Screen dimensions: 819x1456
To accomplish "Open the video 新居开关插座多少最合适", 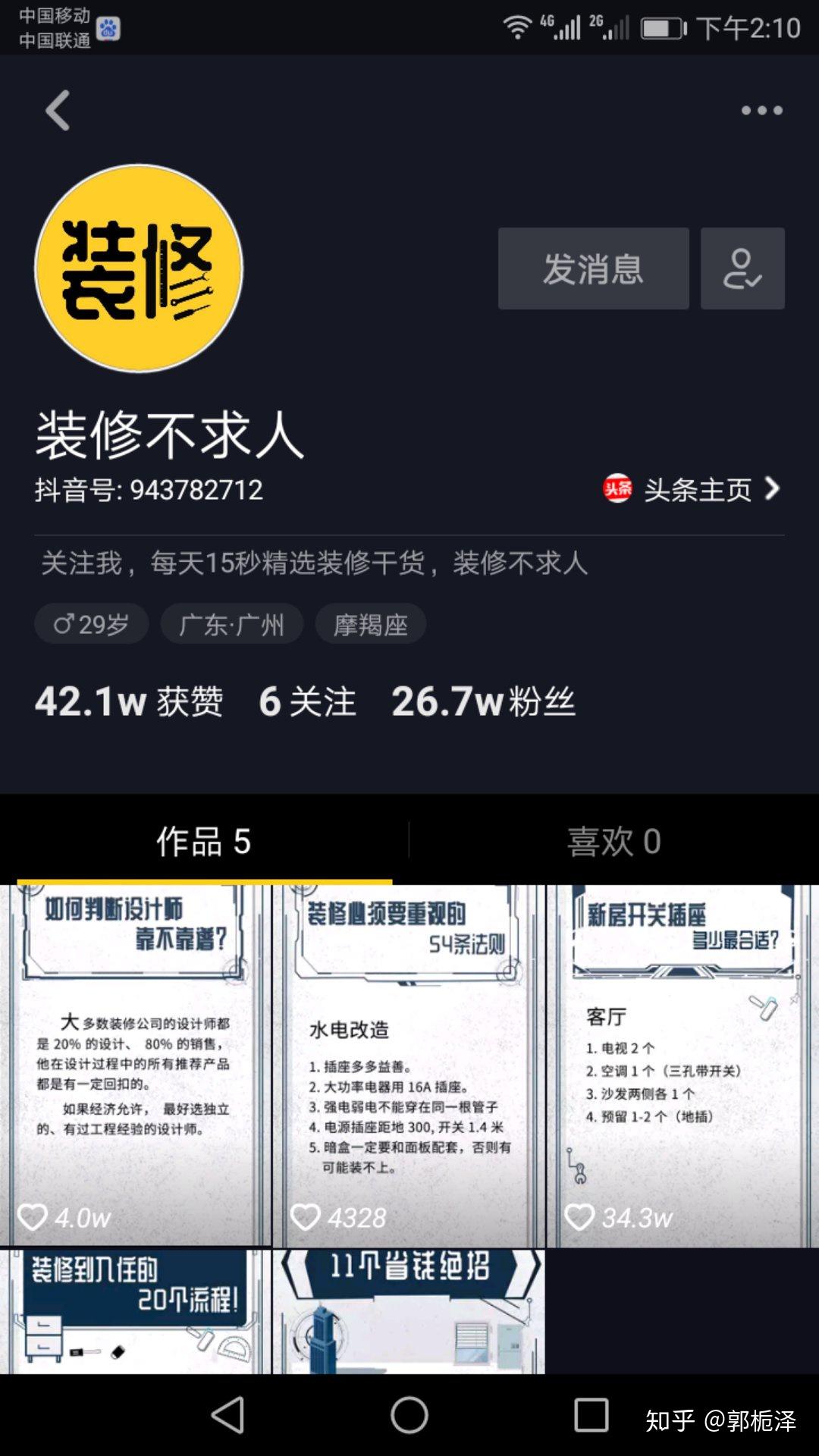I will click(682, 1065).
